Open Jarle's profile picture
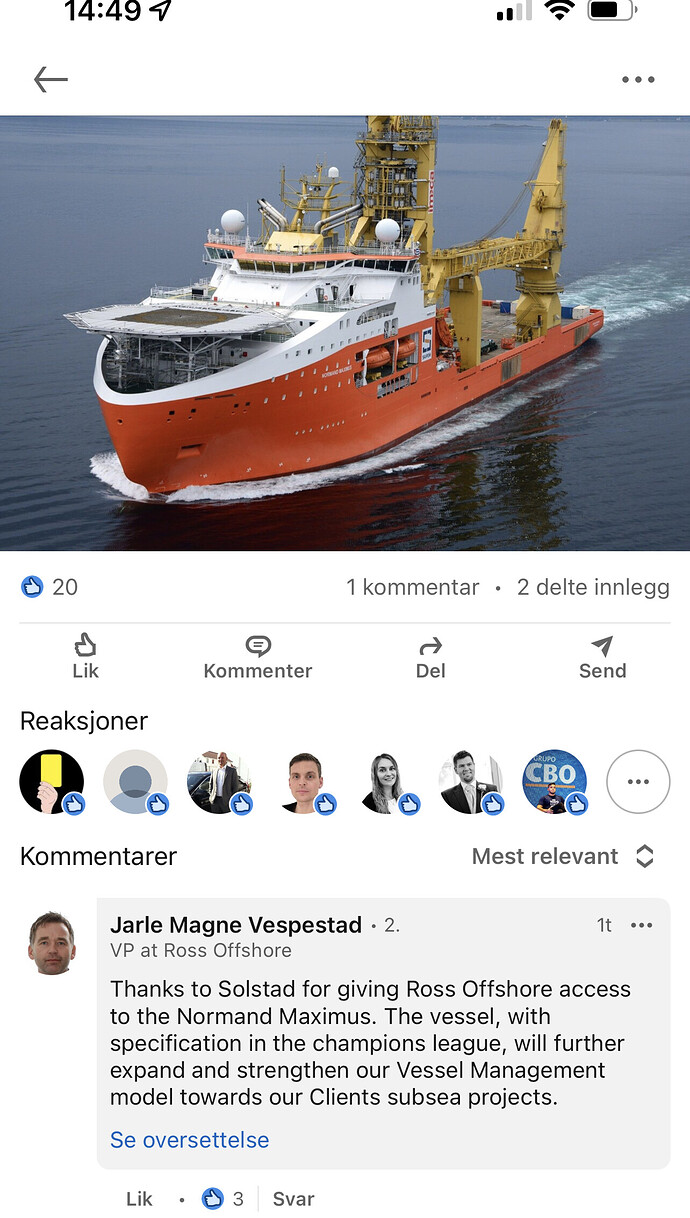This screenshot has height=1218, width=690. coord(52,942)
